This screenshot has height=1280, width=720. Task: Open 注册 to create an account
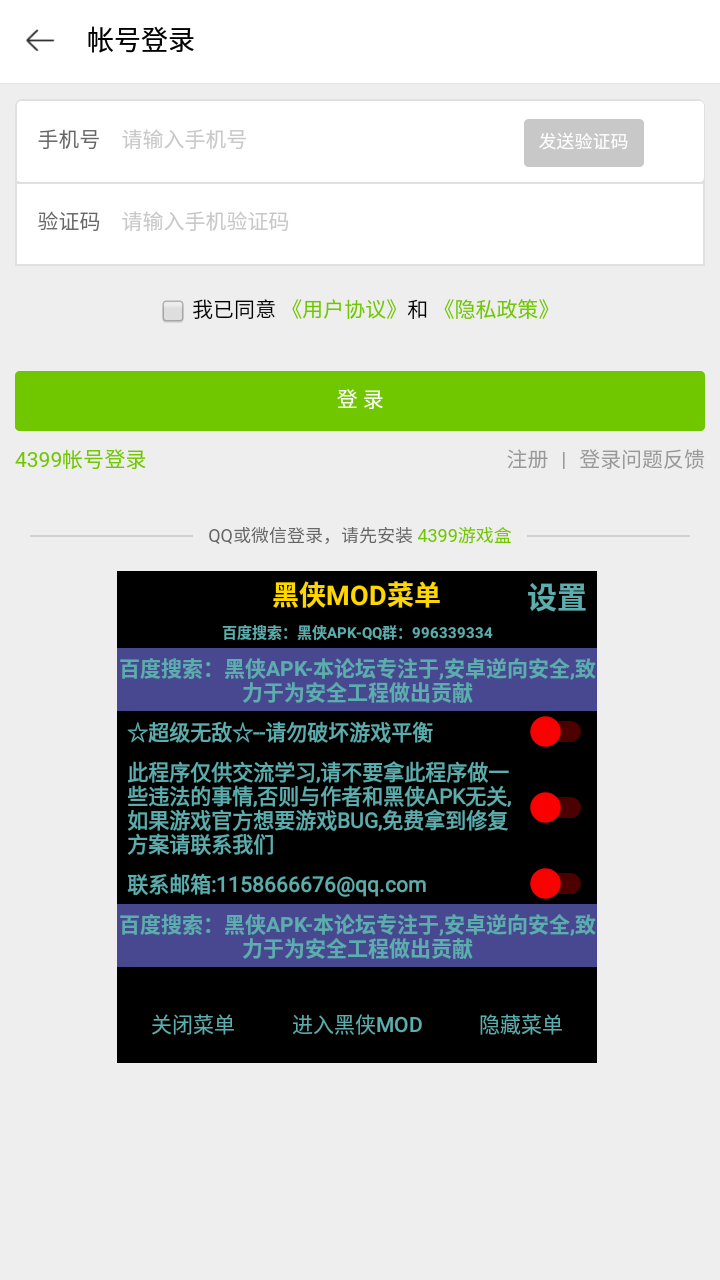[x=527, y=460]
